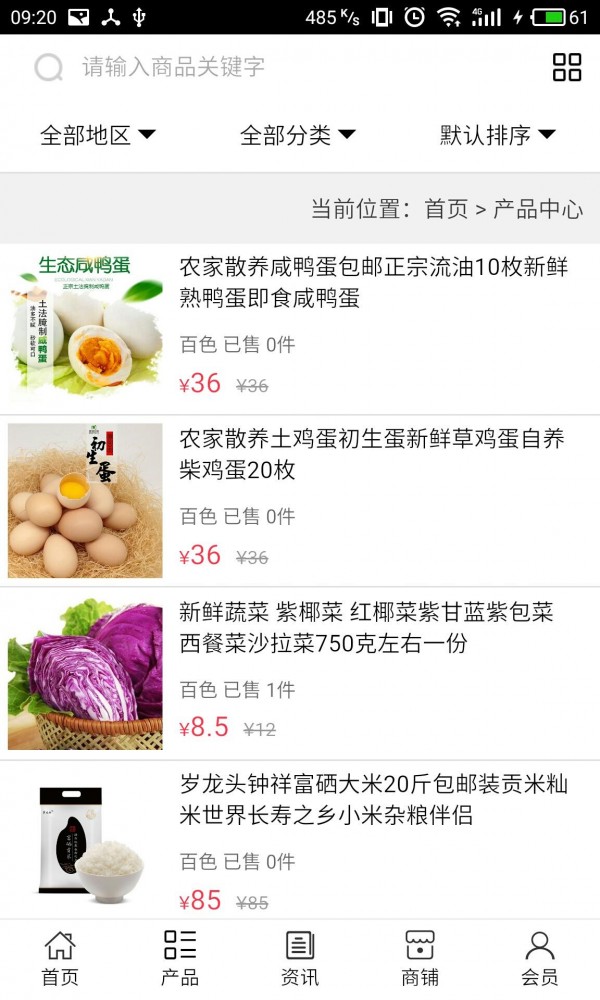Screen dimensions: 600x1000
Task: Open the grid view icon
Action: 567,67
